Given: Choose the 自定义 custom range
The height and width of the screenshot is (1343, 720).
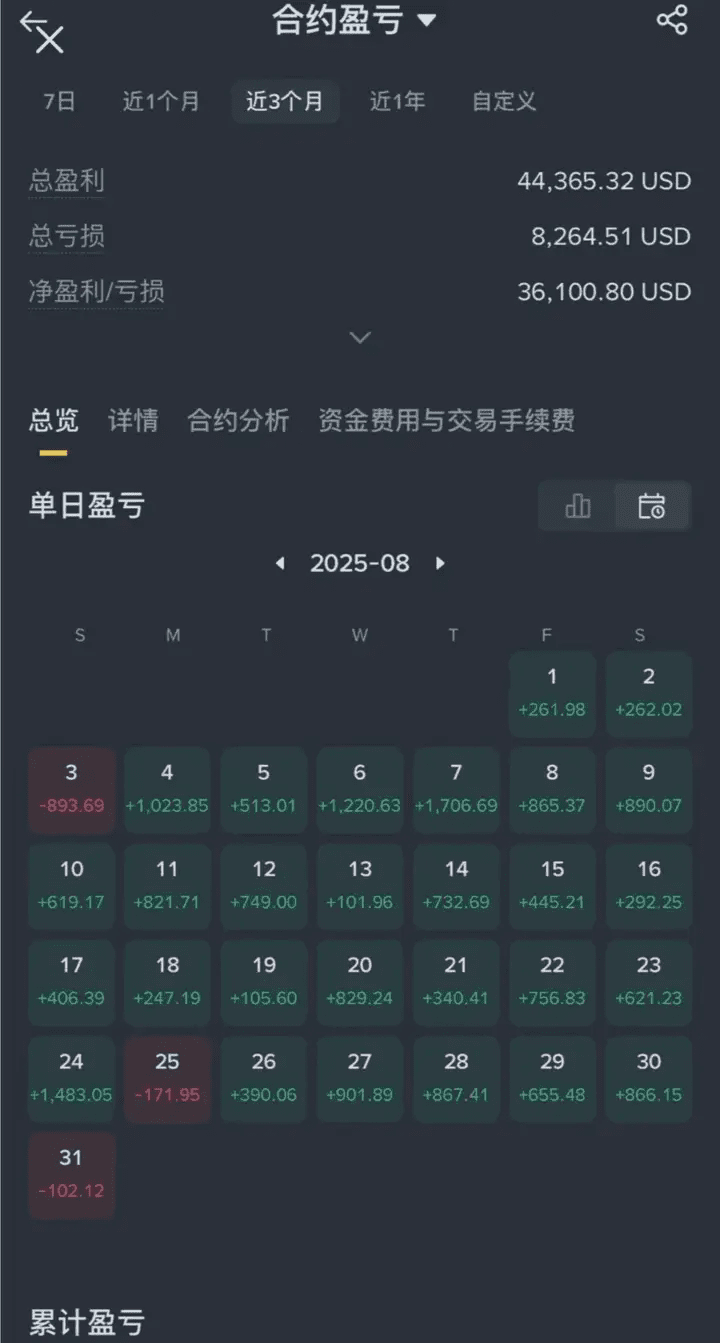Looking at the screenshot, I should click(504, 101).
